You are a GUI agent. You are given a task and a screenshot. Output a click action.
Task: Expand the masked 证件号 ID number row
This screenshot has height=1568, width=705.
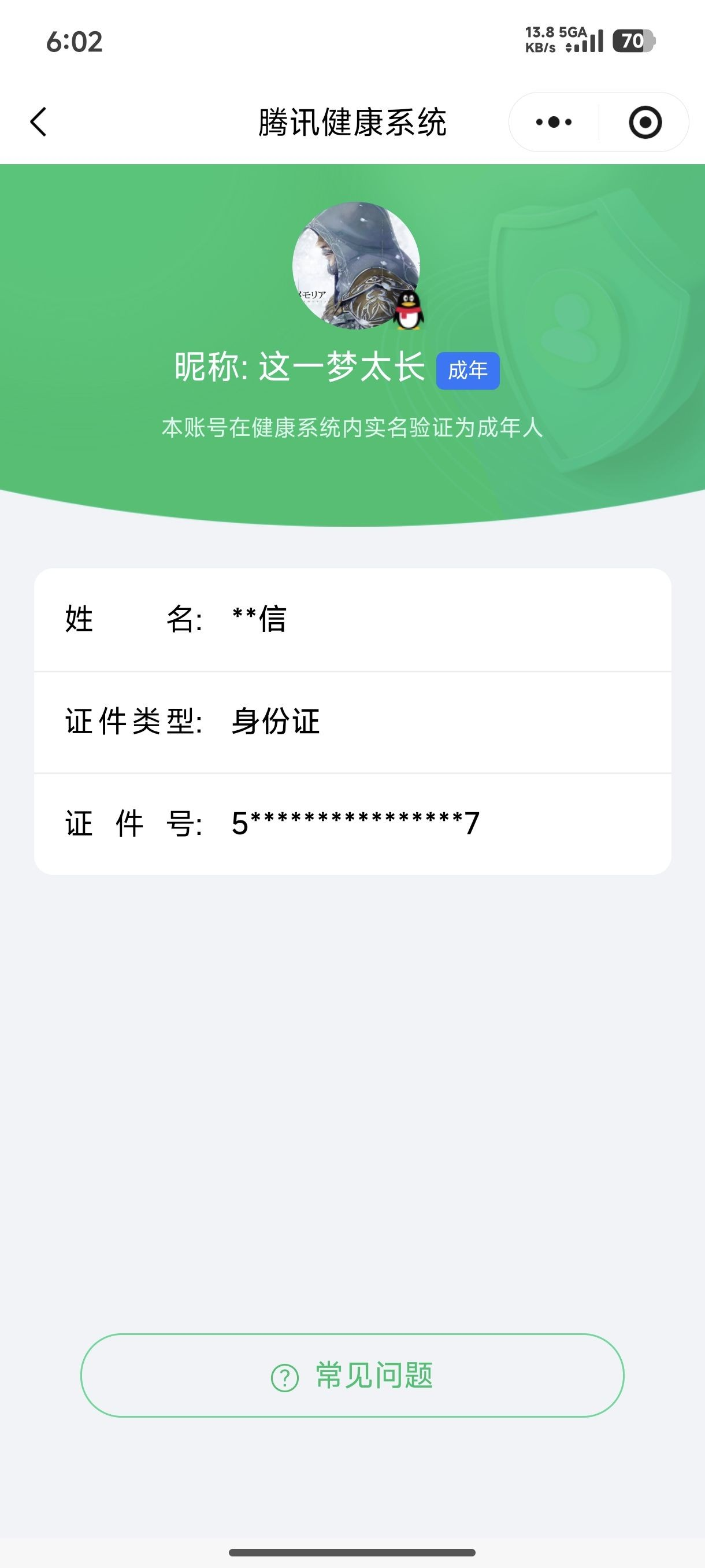(353, 823)
